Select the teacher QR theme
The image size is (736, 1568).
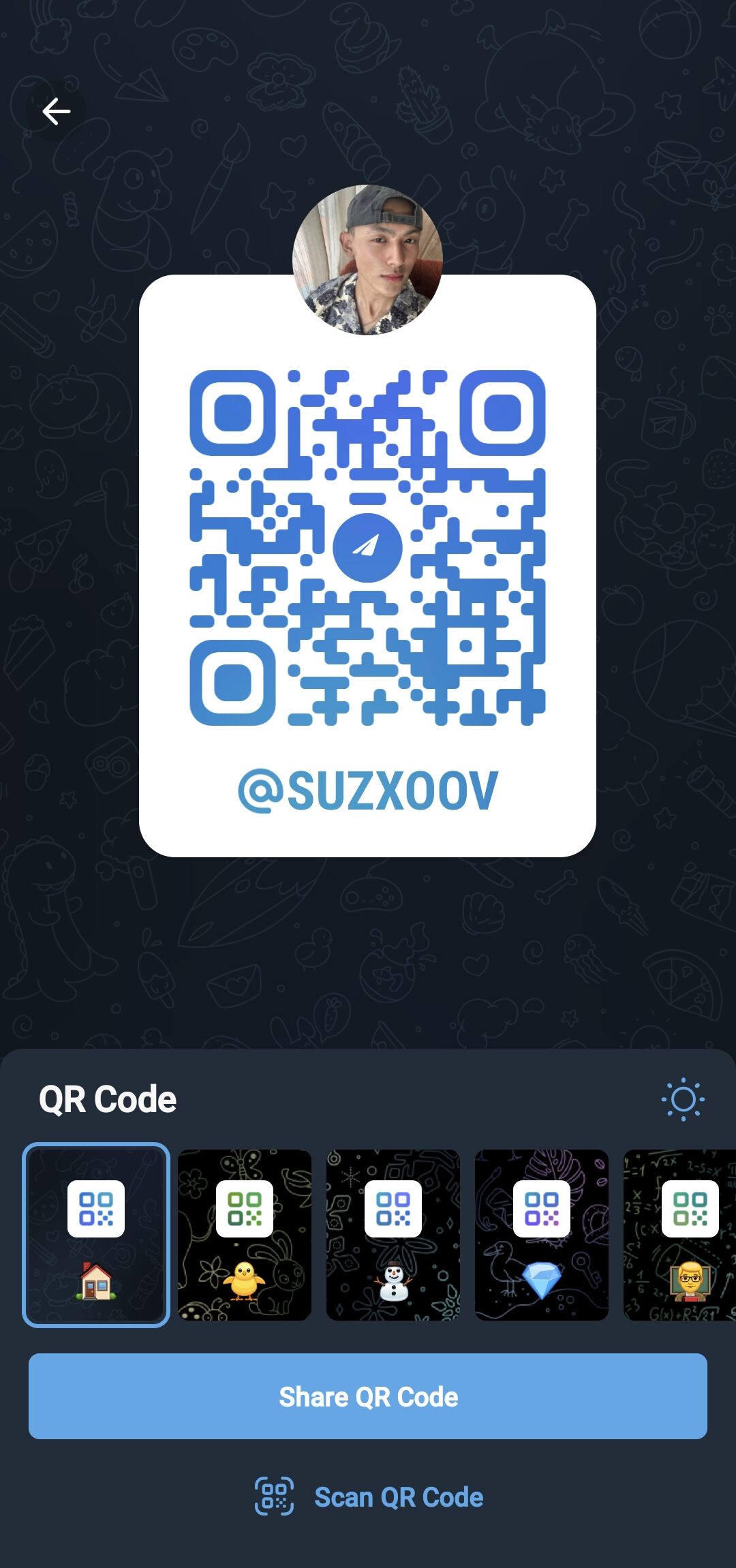[x=679, y=1235]
